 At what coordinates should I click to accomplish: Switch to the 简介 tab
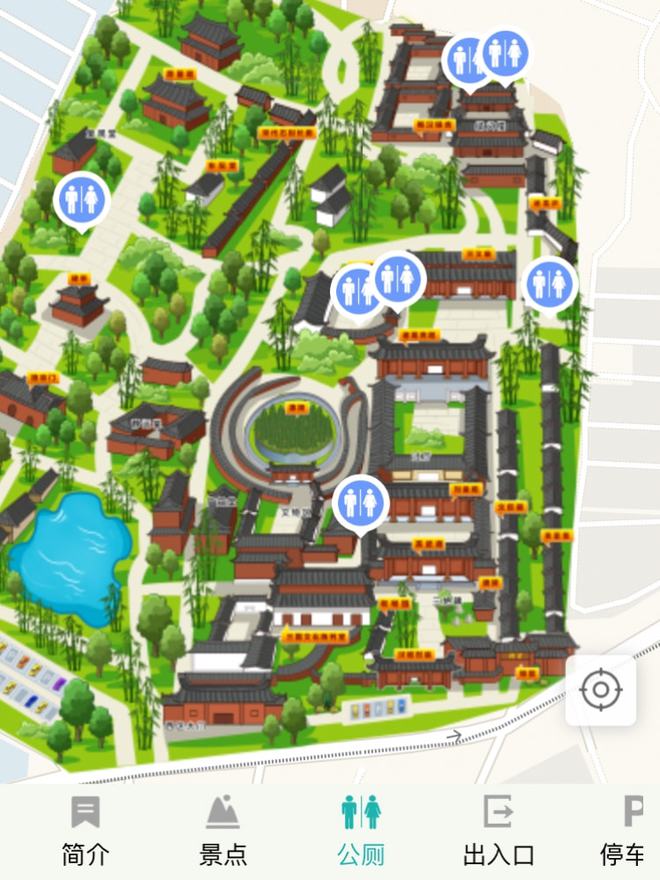tap(85, 832)
